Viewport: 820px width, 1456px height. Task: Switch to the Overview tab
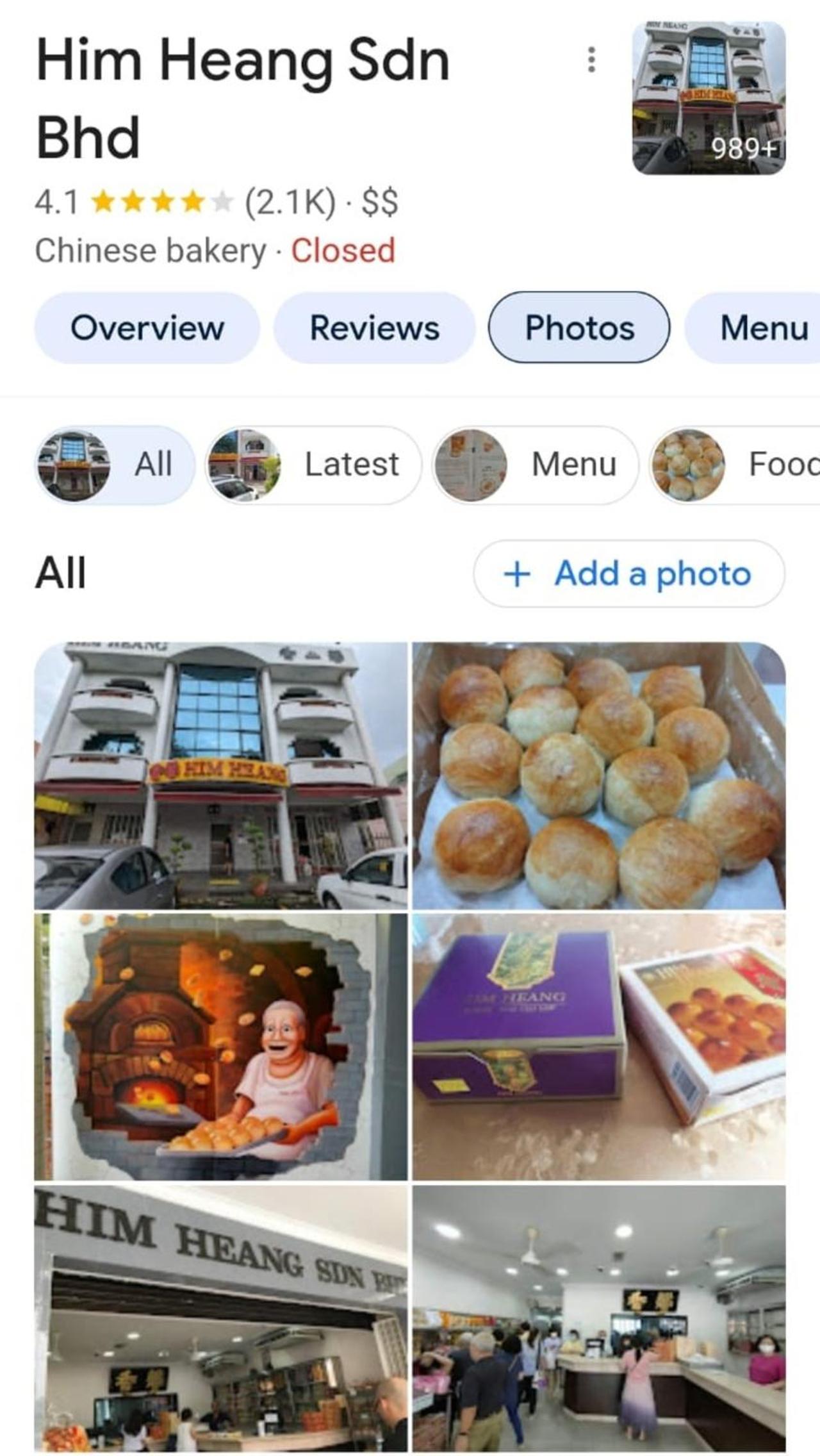click(147, 328)
